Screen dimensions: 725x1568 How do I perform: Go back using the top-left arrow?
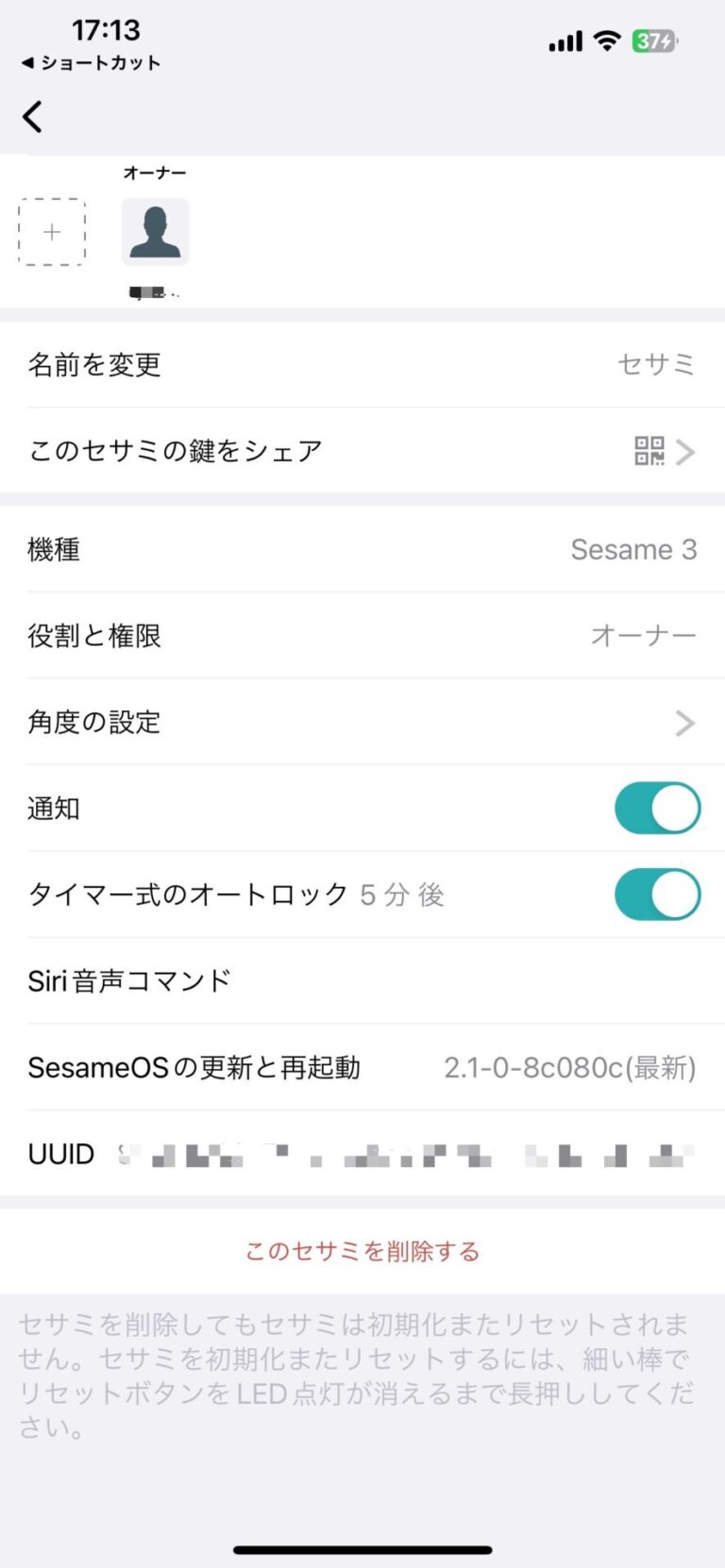point(32,117)
